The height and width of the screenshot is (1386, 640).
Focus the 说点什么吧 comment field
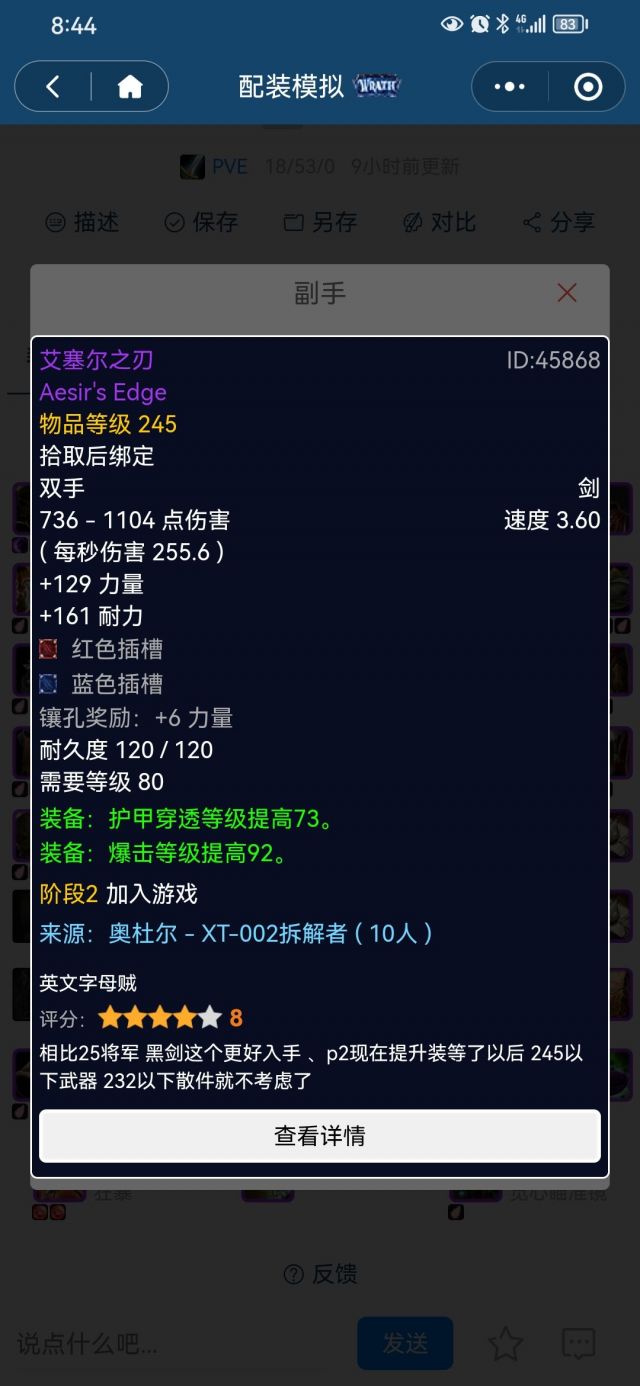170,1343
